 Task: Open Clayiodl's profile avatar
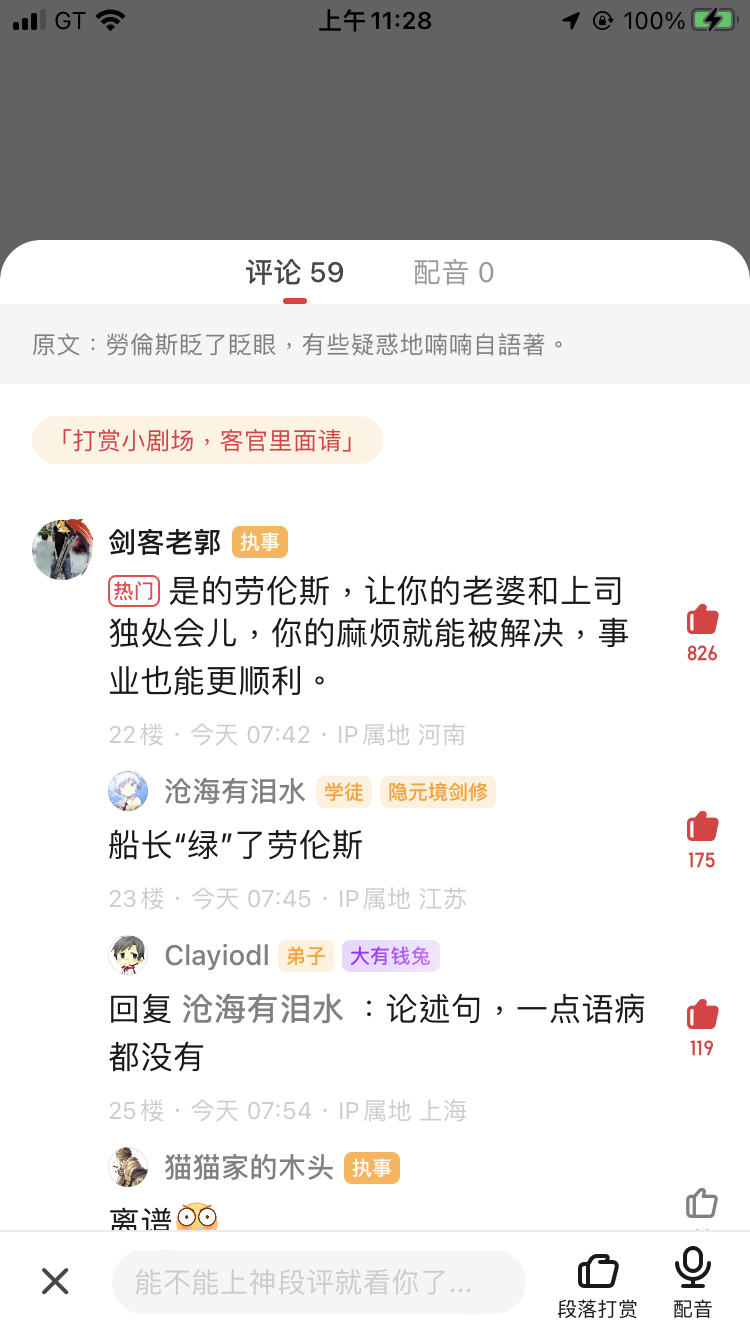coord(128,955)
